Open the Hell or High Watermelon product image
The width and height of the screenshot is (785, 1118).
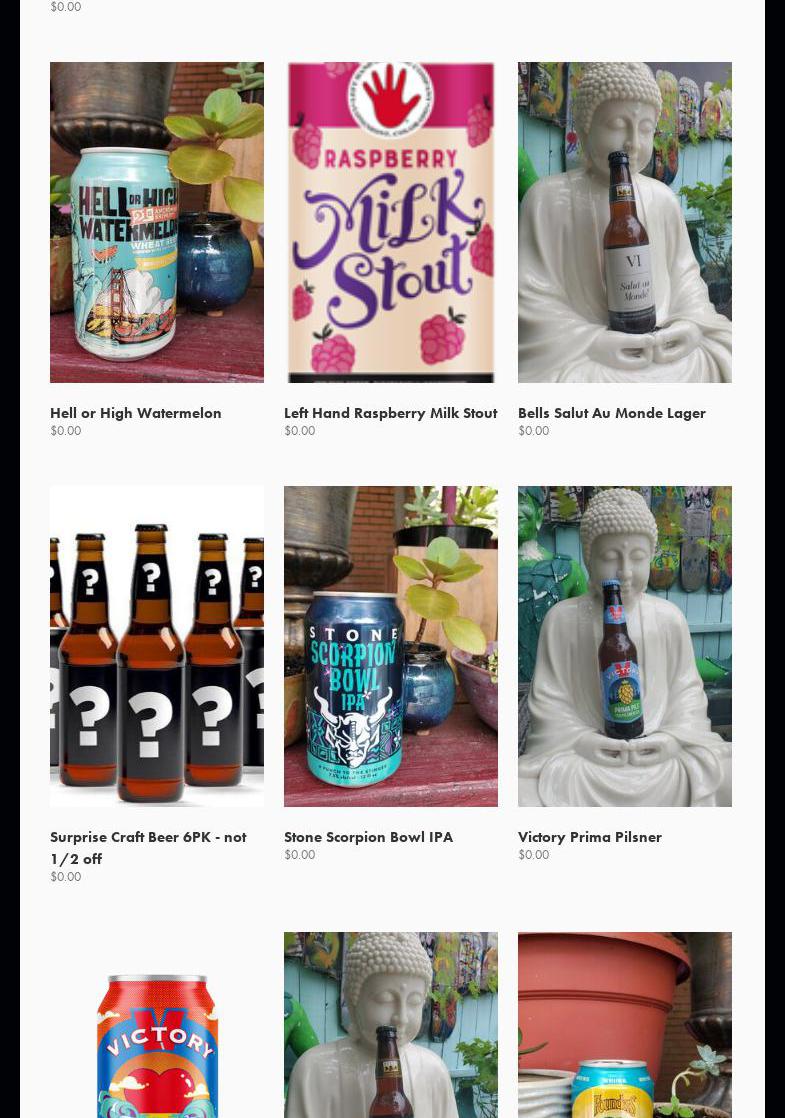click(157, 222)
